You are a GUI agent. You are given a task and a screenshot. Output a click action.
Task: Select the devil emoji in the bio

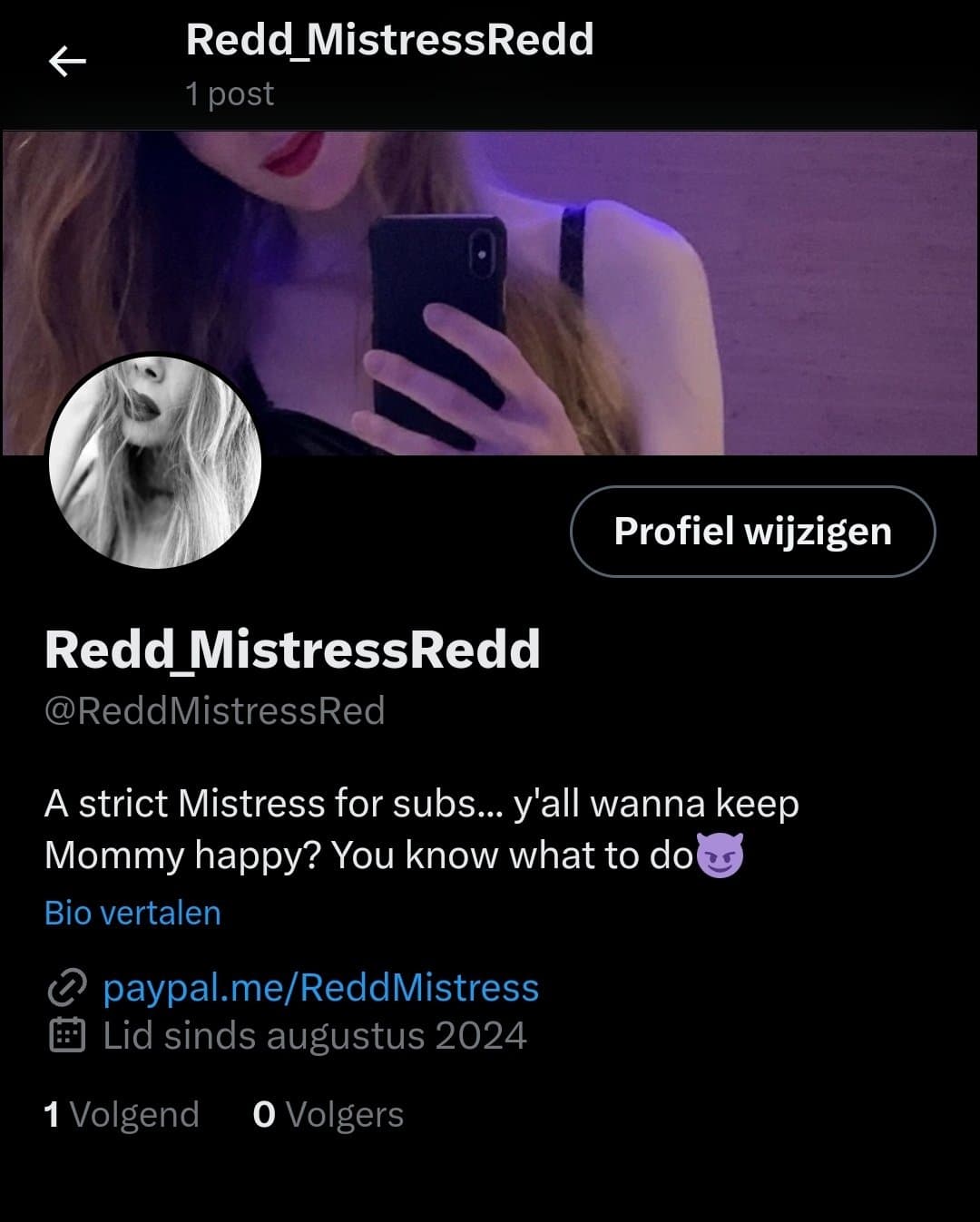pyautogui.click(x=715, y=854)
